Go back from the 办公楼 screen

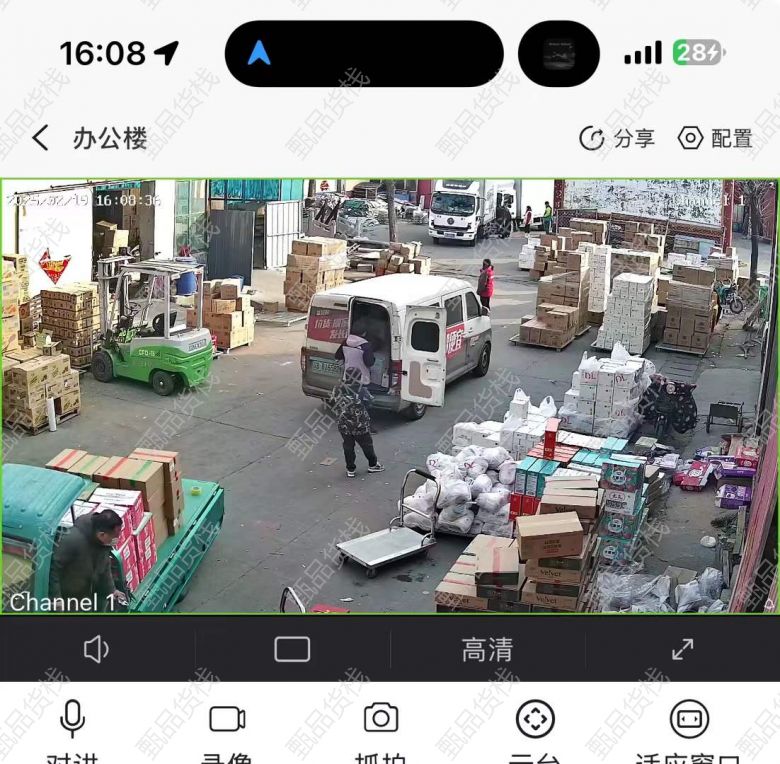pos(40,138)
